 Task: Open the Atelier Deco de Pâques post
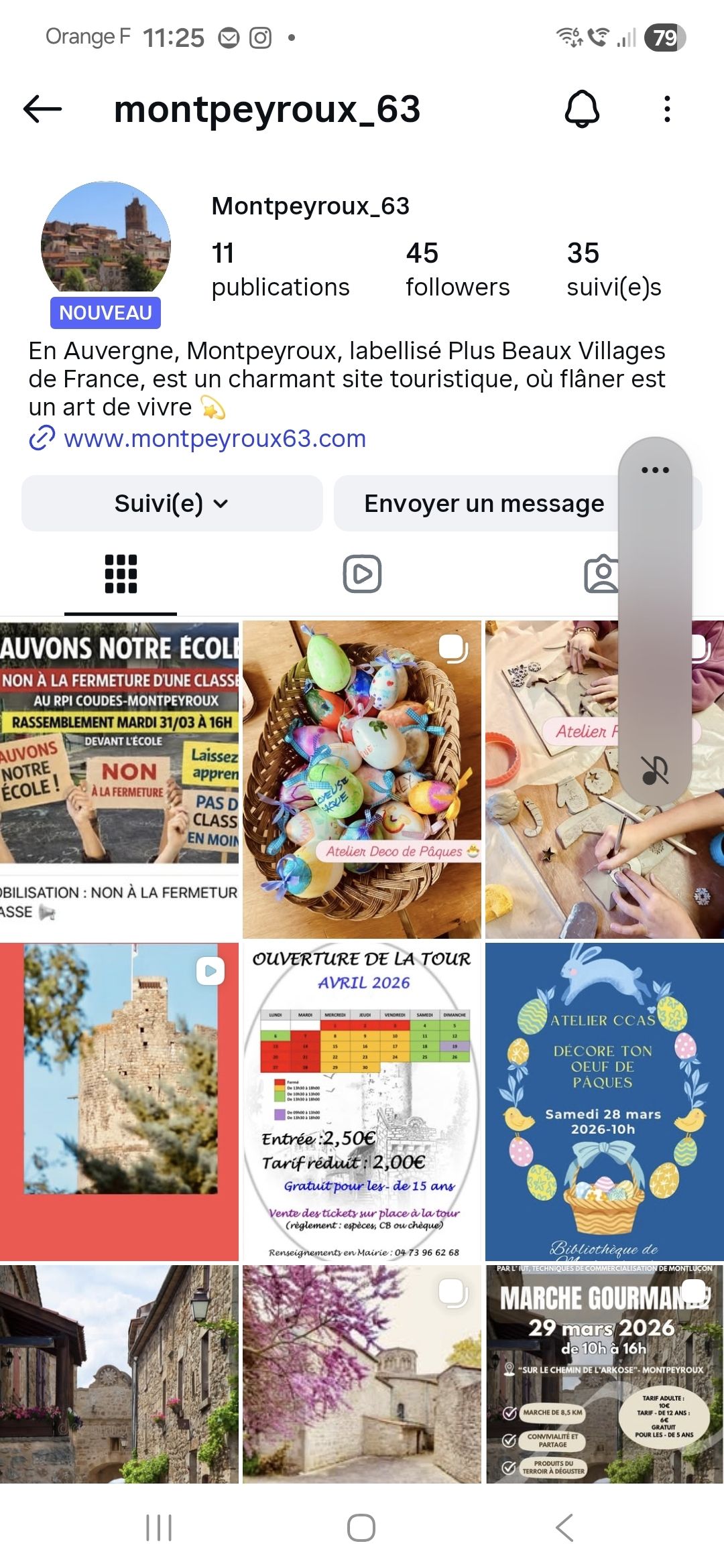click(362, 779)
